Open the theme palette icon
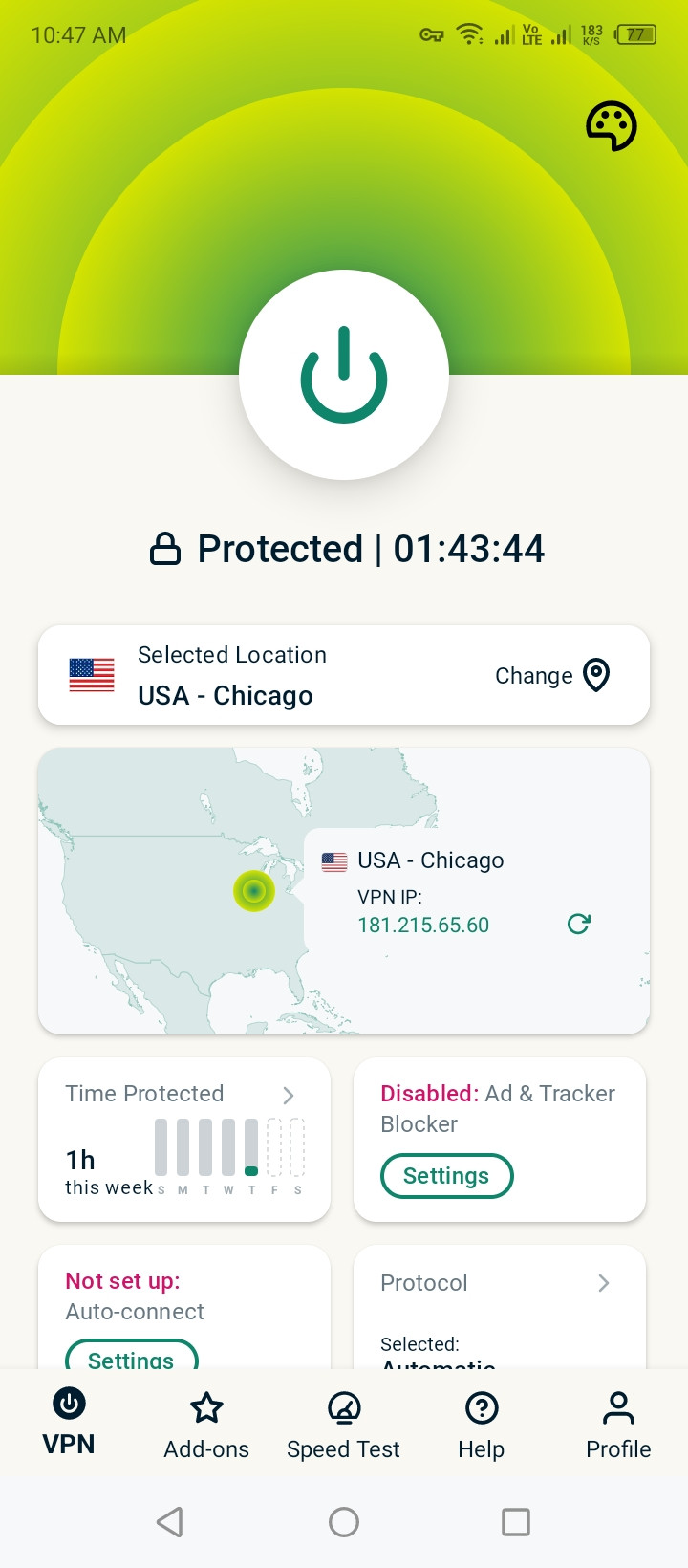 point(612,126)
